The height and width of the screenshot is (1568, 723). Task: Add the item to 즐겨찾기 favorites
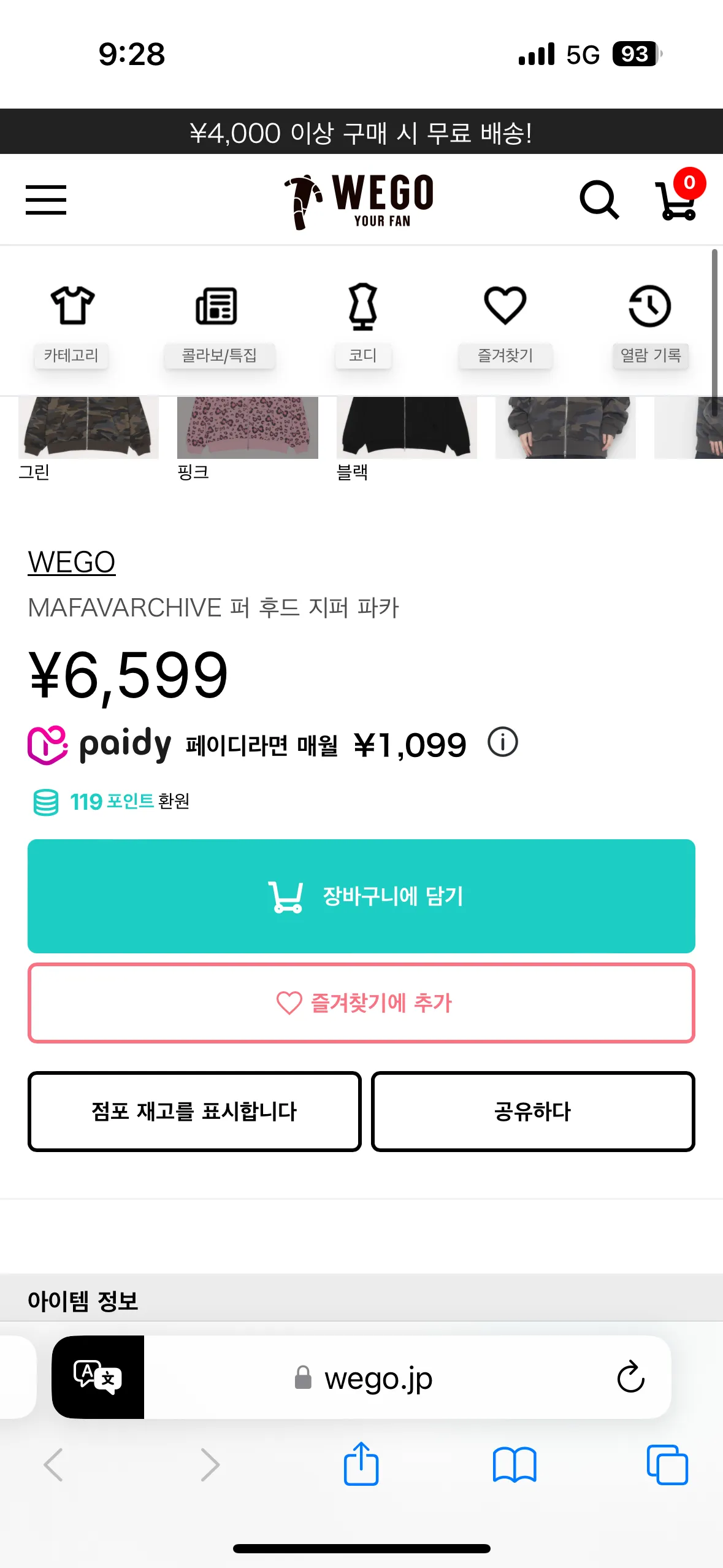pos(361,1004)
